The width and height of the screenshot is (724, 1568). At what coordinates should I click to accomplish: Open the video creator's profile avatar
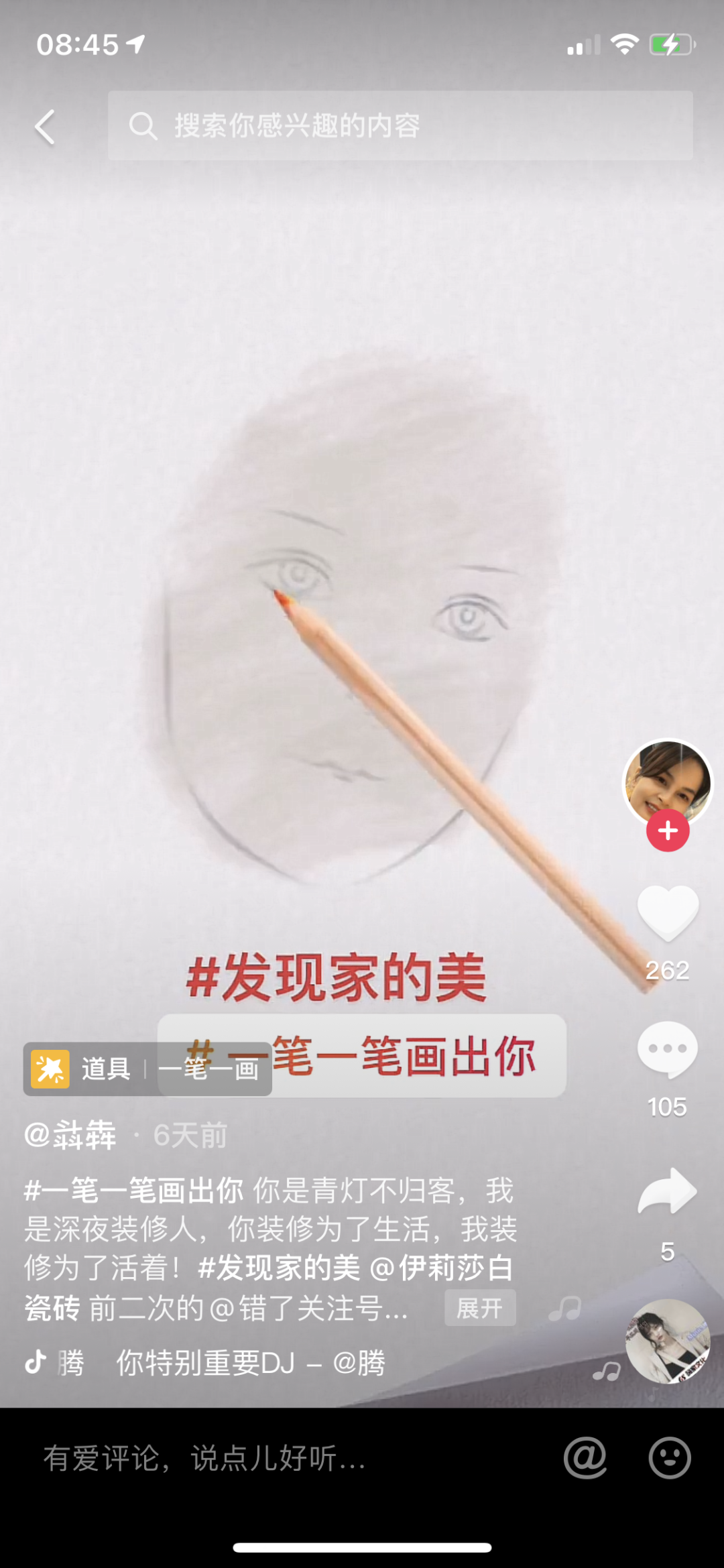click(x=667, y=782)
